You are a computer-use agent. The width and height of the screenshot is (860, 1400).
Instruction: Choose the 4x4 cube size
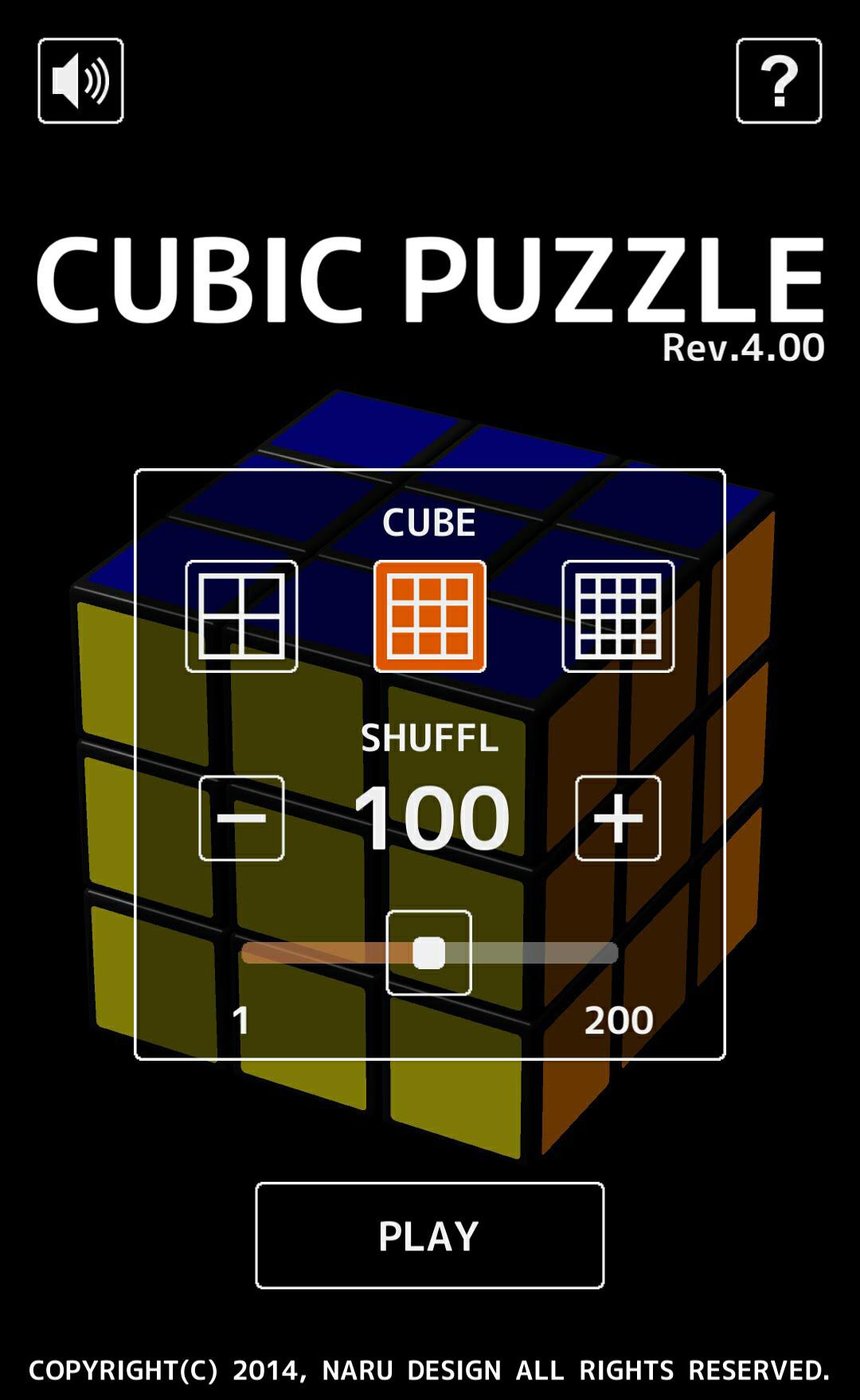click(618, 616)
